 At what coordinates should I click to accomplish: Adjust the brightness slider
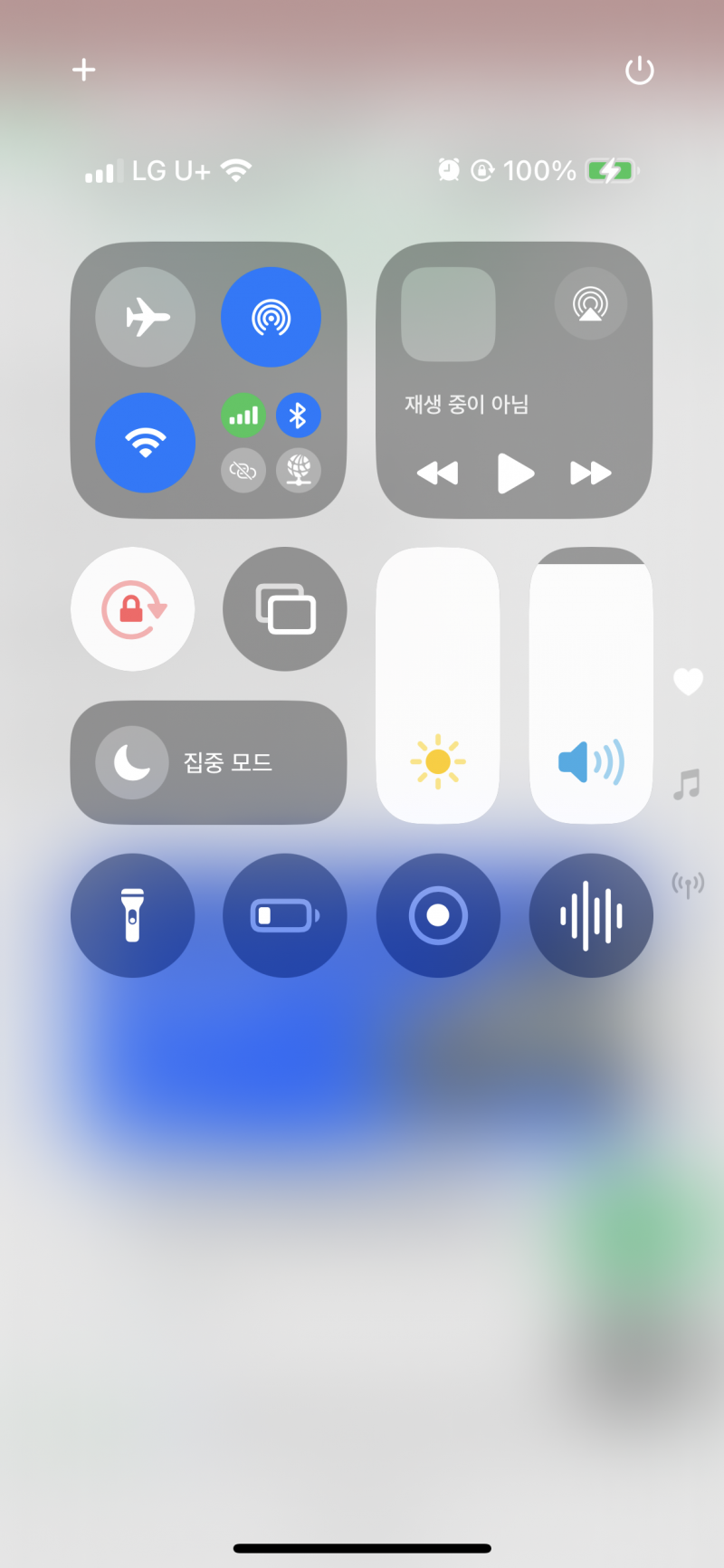[438, 685]
